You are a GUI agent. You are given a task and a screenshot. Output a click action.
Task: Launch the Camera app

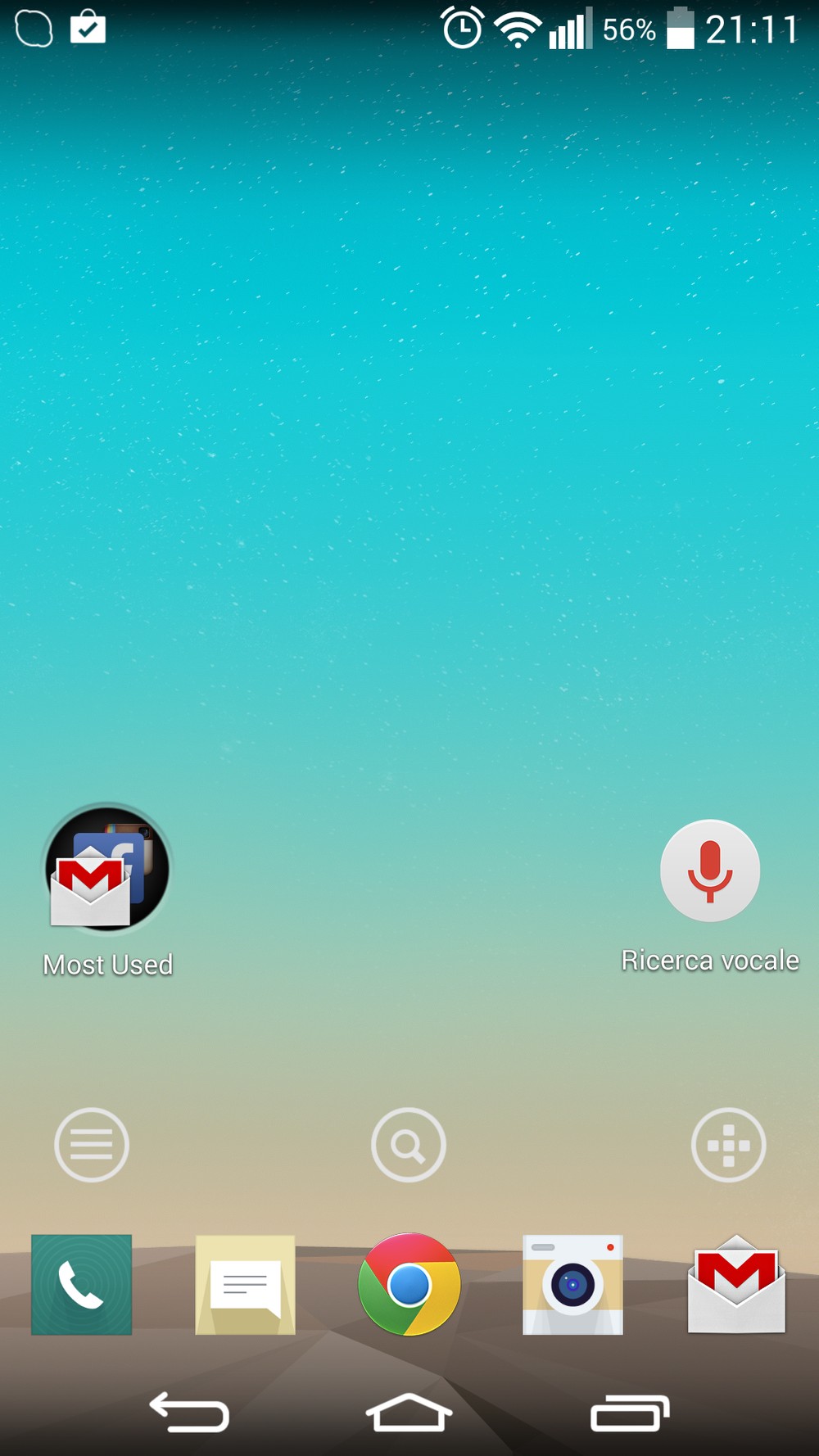[x=573, y=1285]
